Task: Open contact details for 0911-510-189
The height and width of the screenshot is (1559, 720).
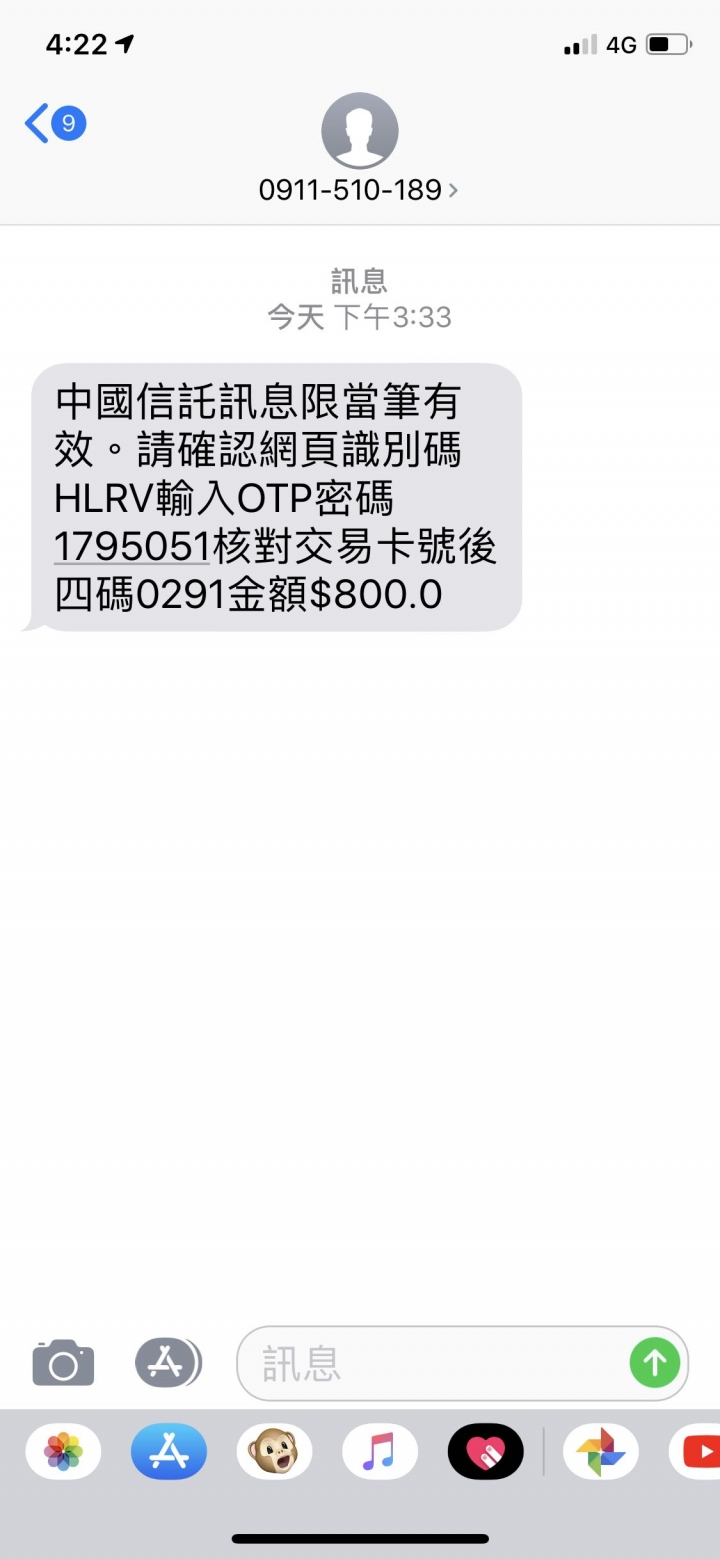Action: coord(358,189)
